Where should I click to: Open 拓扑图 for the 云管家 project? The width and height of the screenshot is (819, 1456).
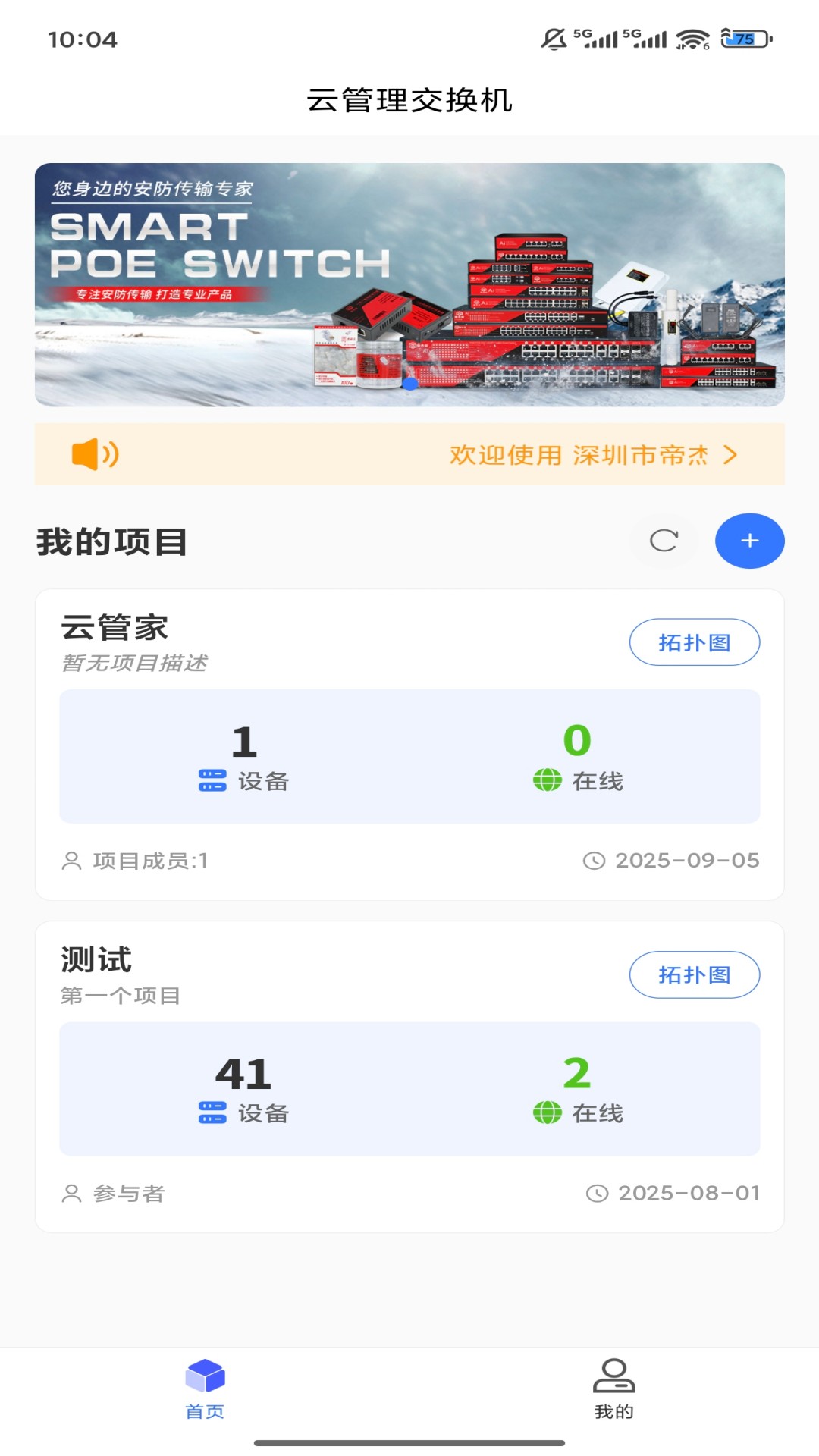coord(695,642)
